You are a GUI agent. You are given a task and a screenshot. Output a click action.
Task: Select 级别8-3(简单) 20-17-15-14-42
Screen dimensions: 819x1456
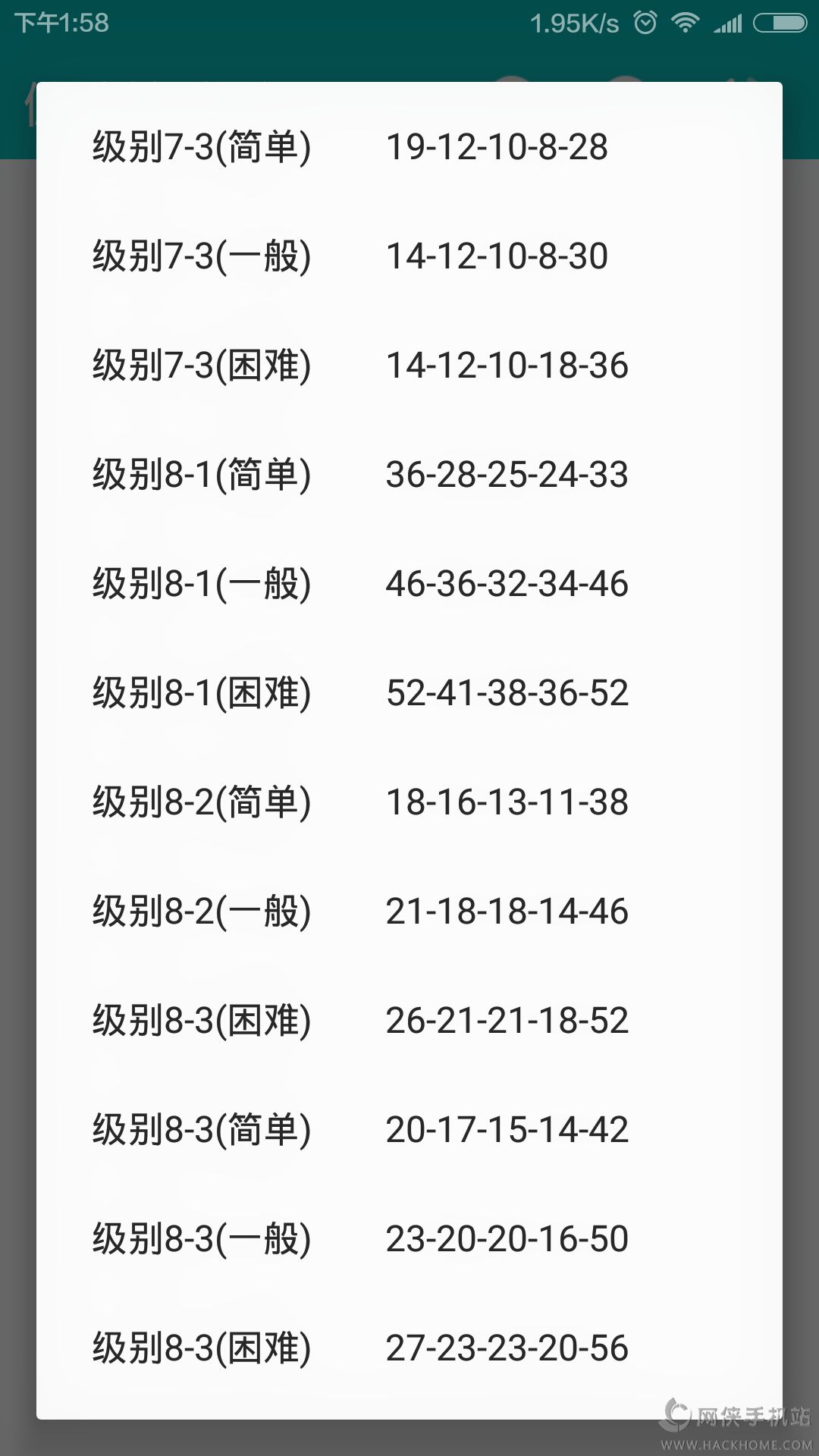coord(409,1130)
